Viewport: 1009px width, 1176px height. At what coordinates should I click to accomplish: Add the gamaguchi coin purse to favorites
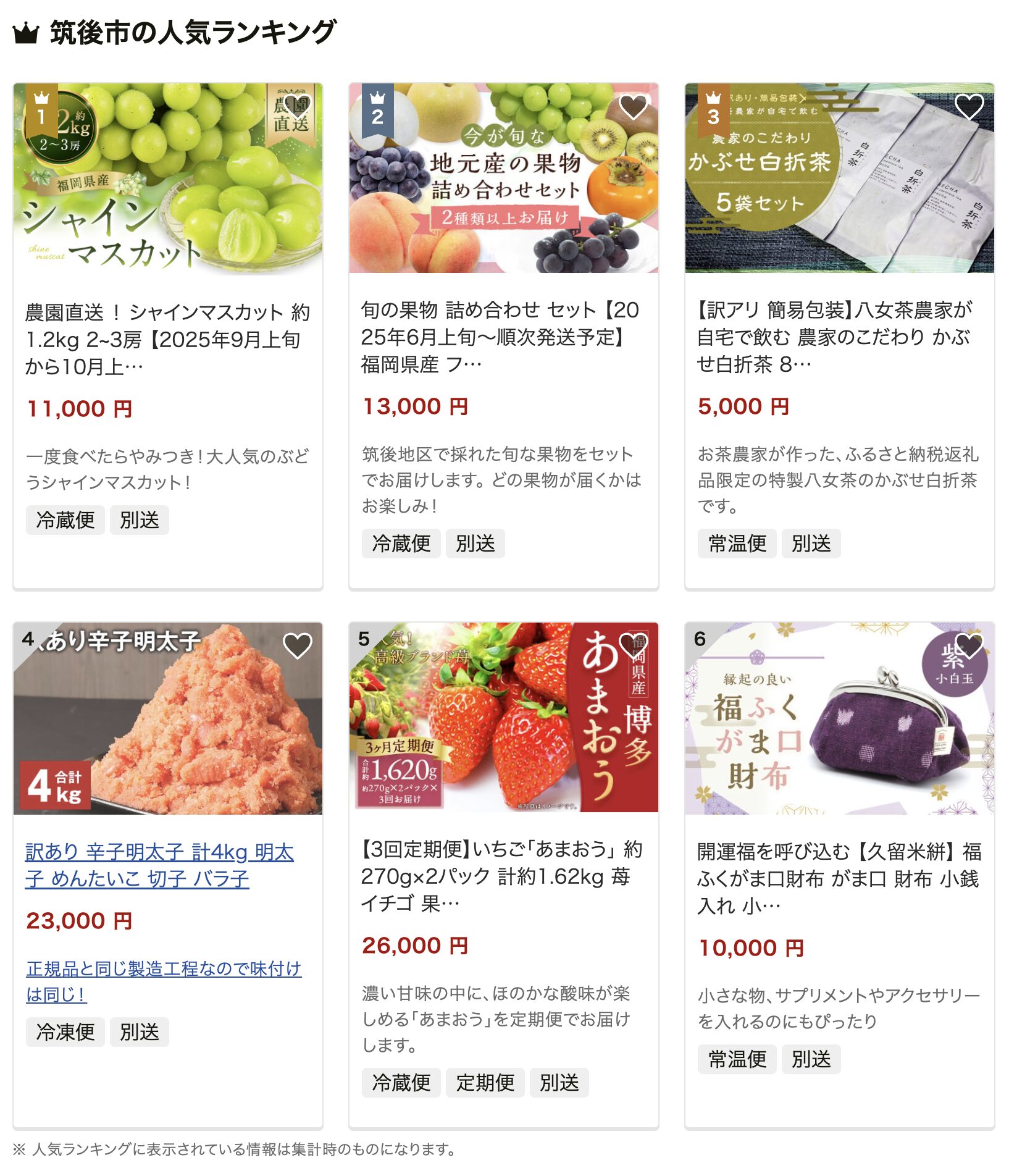point(969,646)
